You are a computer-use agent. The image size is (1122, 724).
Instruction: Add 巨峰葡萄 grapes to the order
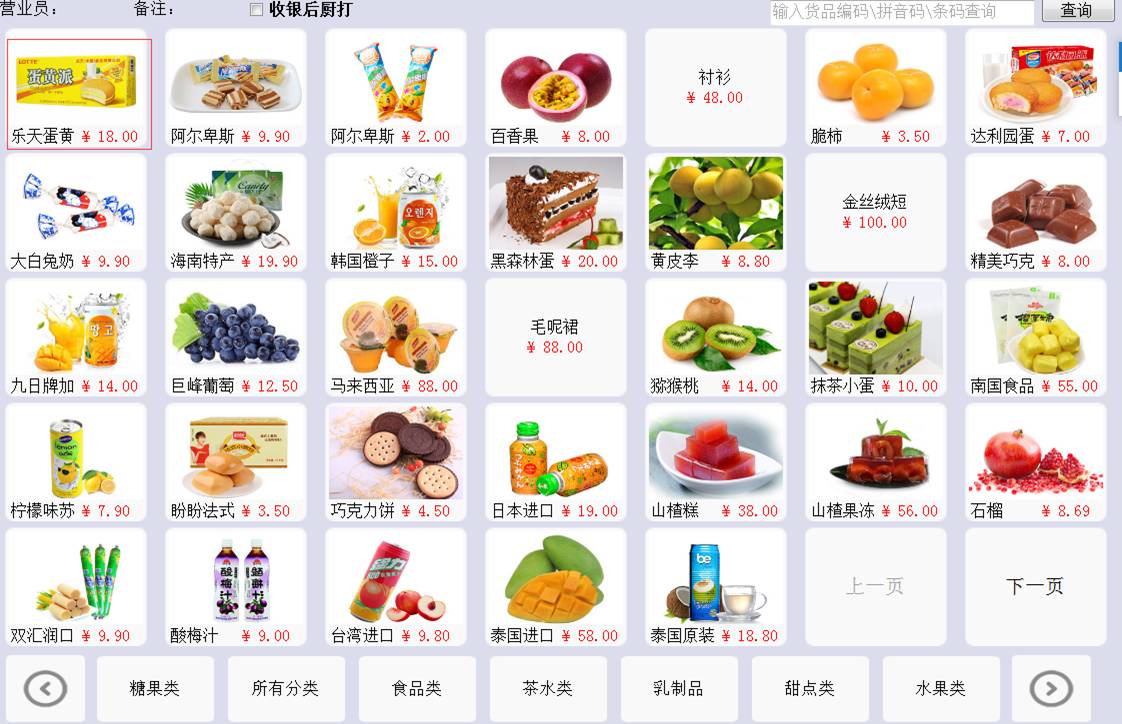pos(235,337)
